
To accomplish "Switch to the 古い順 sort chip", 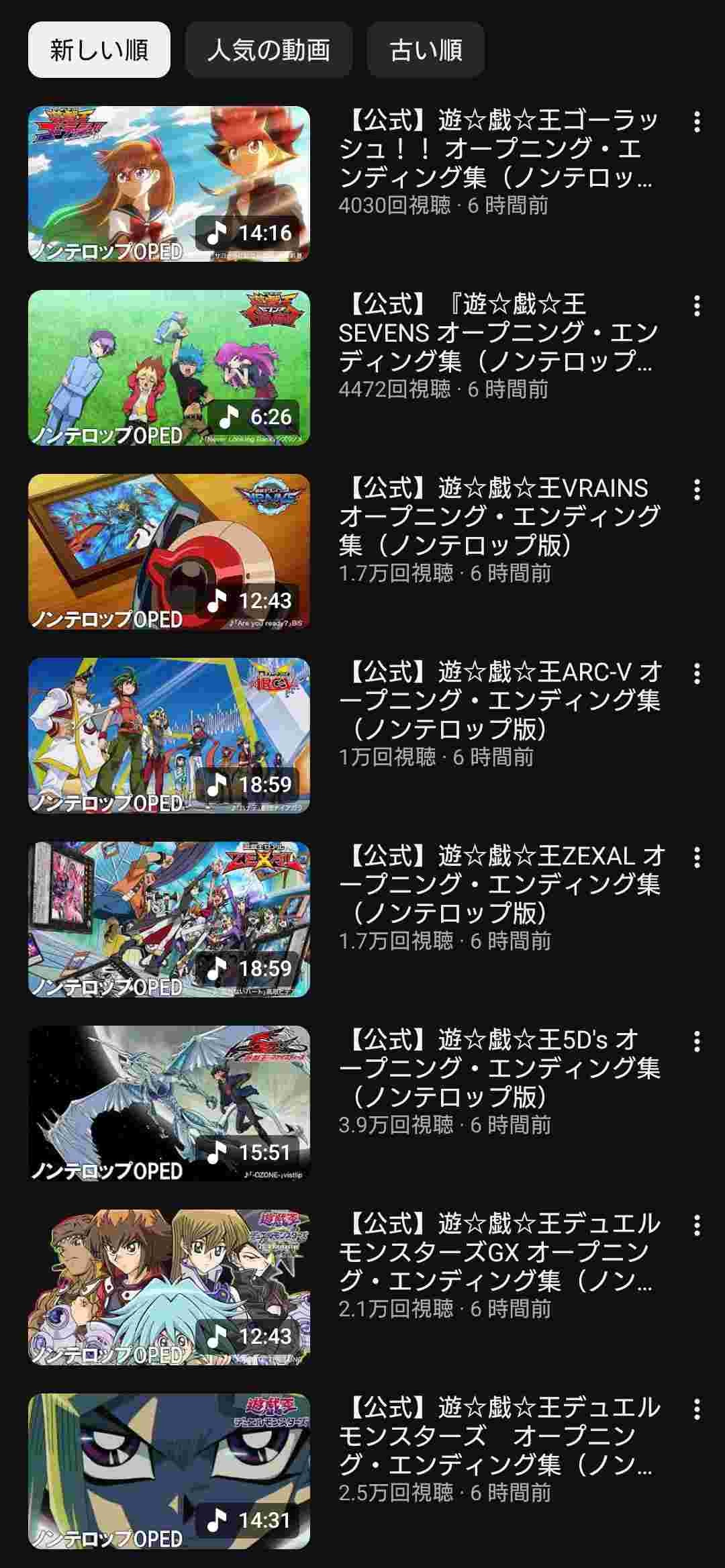I will [x=426, y=50].
